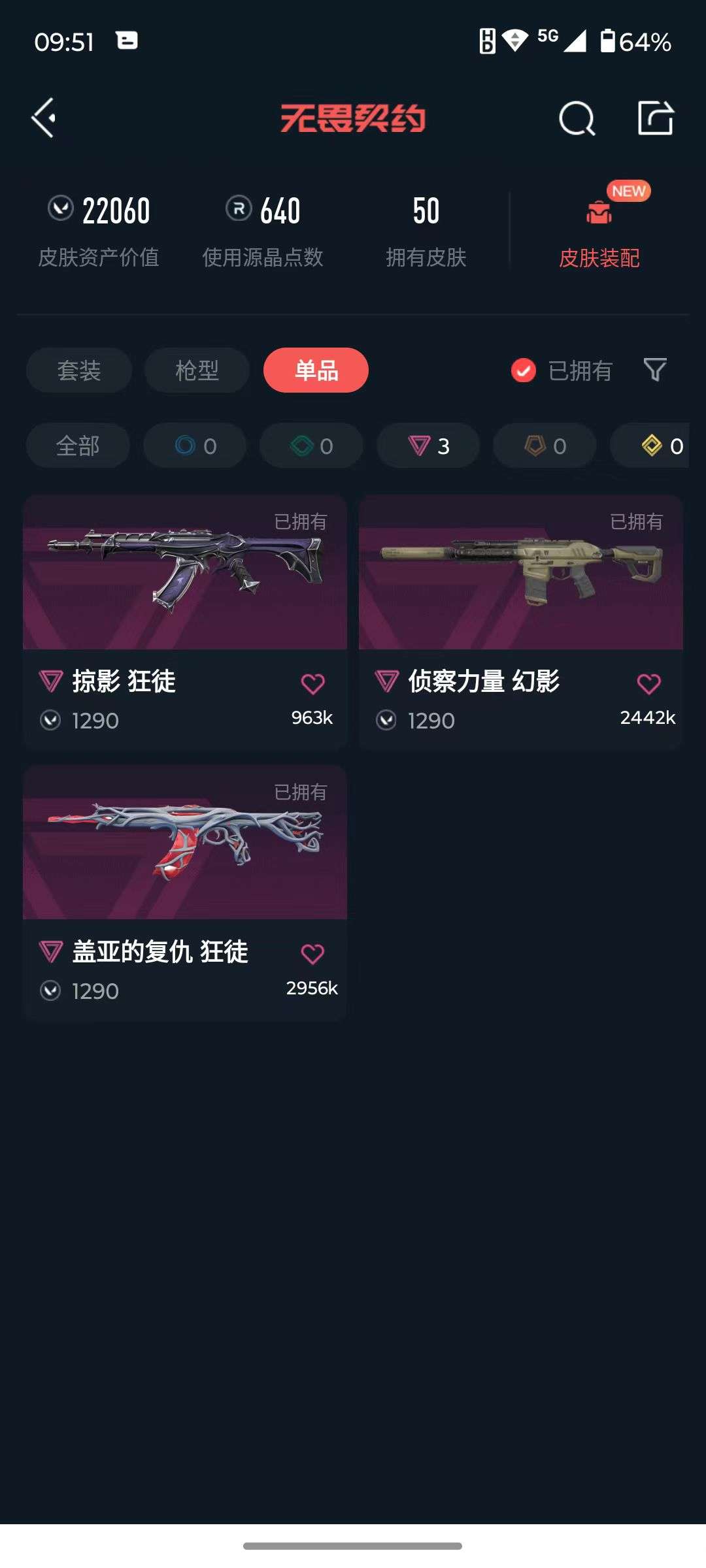Select the green rarity filter chip
This screenshot has width=706, height=1568.
pyautogui.click(x=311, y=446)
